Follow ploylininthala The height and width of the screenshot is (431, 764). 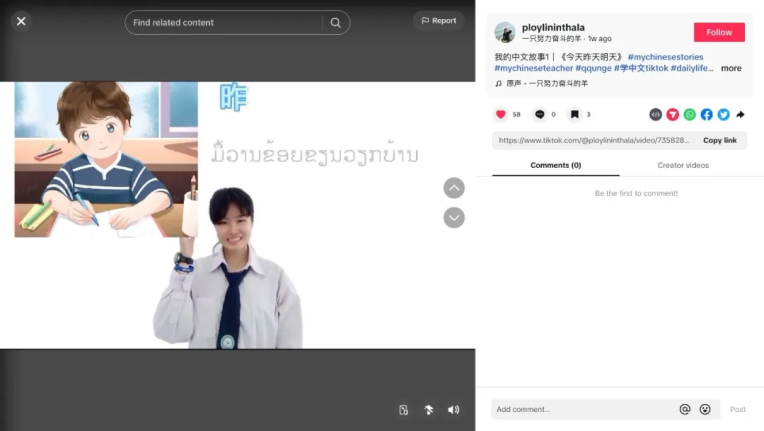[x=719, y=32]
